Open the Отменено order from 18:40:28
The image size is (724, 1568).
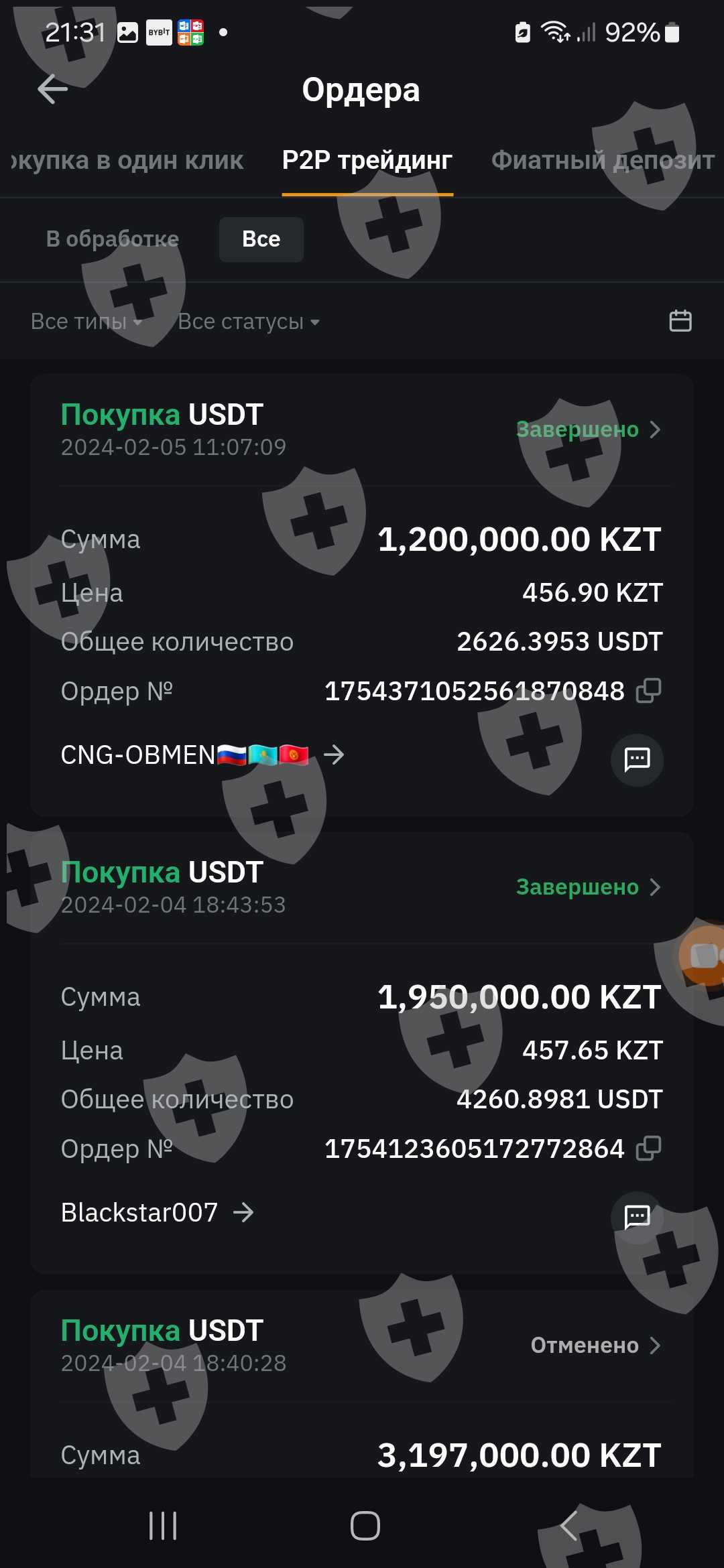pyautogui.click(x=595, y=1345)
